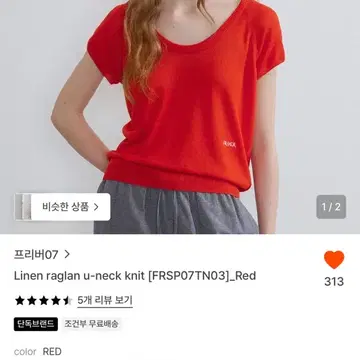Open the red knit product photo
Screen dimensions: 360x360
(180, 117)
